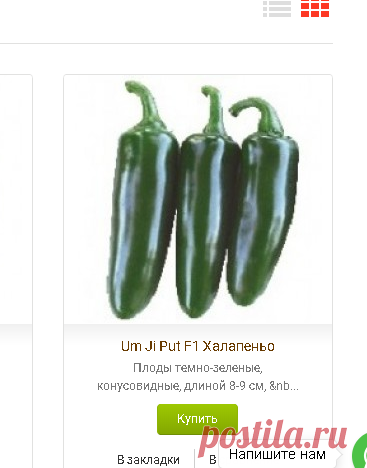Switch to list view layout
Viewport: 367px width, 468px height.
(277, 9)
